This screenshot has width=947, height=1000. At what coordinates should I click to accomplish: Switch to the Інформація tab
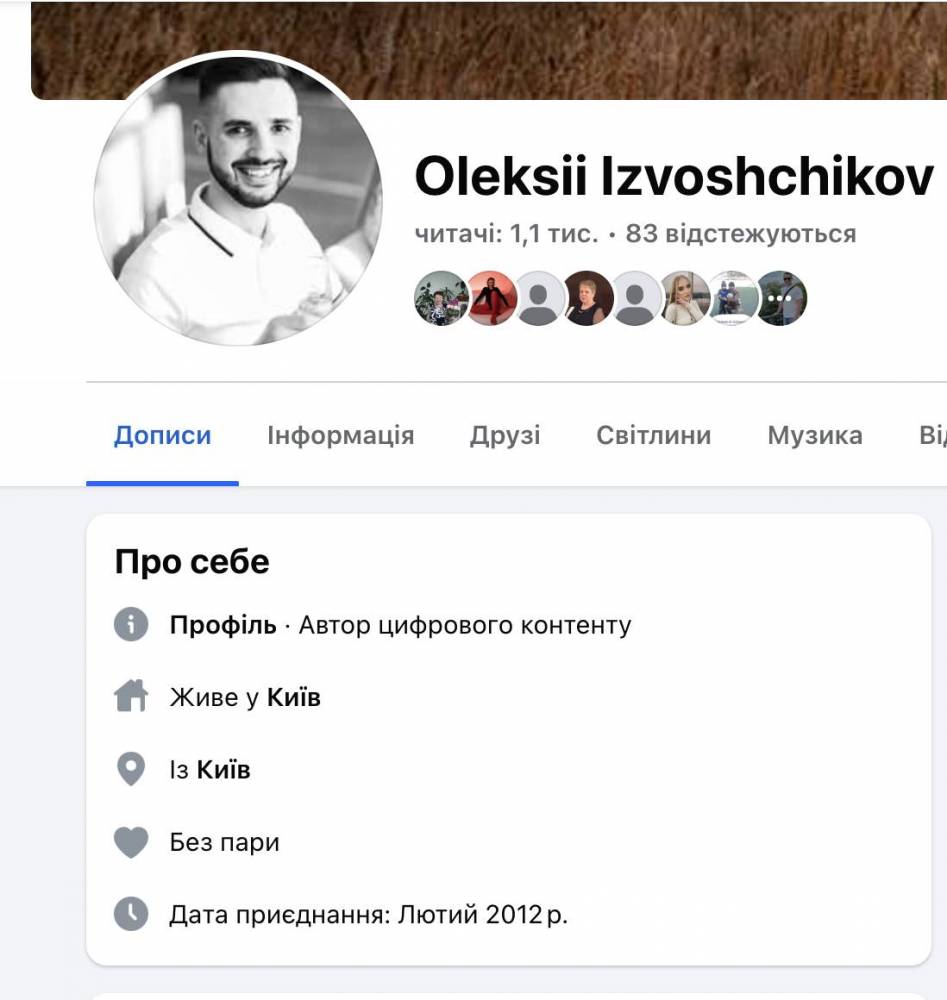coord(340,436)
